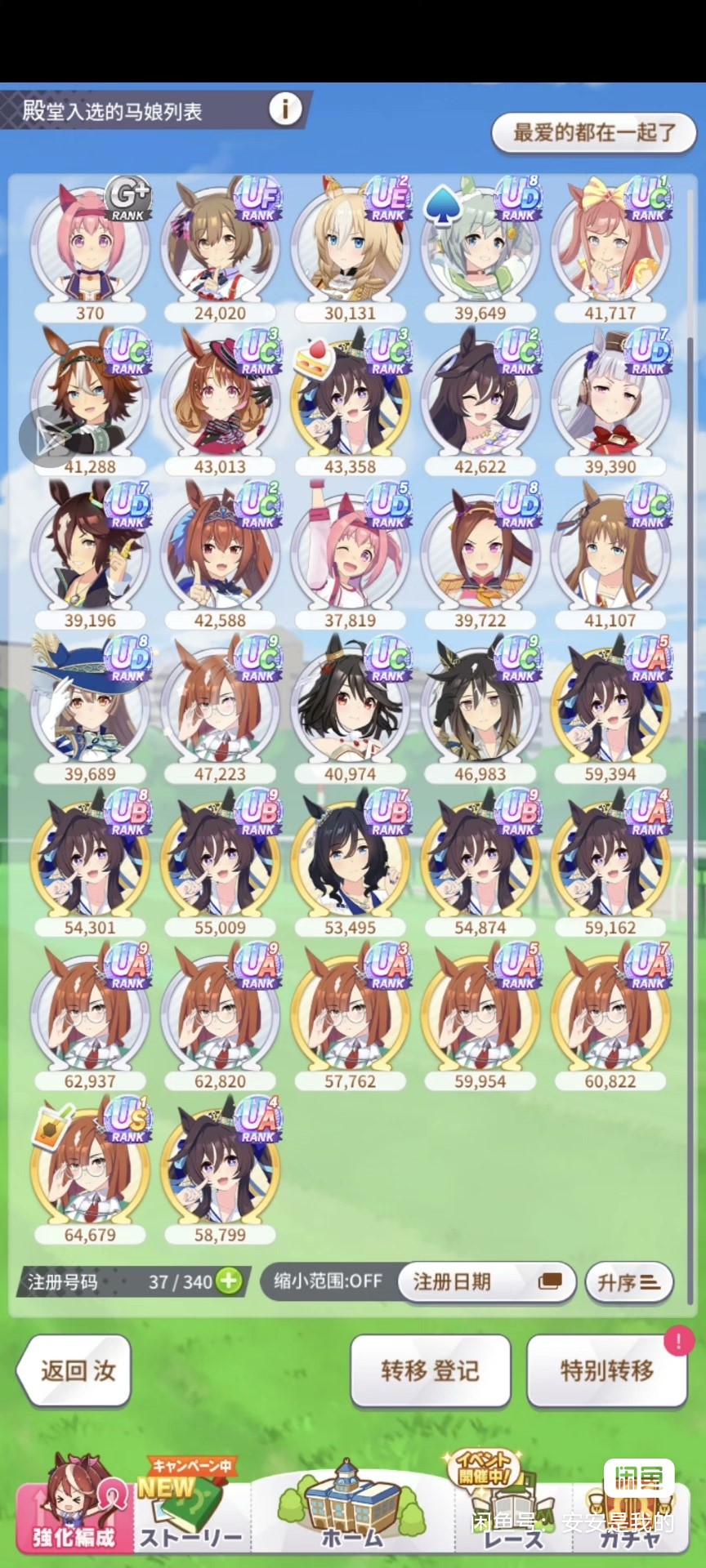706x1568 pixels.
Task: Select the character card scored 53,495
Action: [350, 860]
